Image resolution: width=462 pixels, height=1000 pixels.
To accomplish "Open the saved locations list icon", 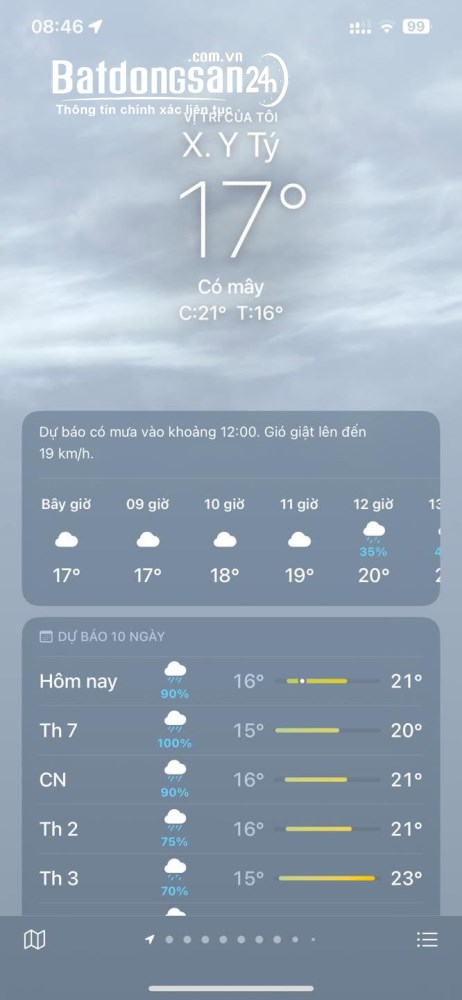I will [x=427, y=939].
